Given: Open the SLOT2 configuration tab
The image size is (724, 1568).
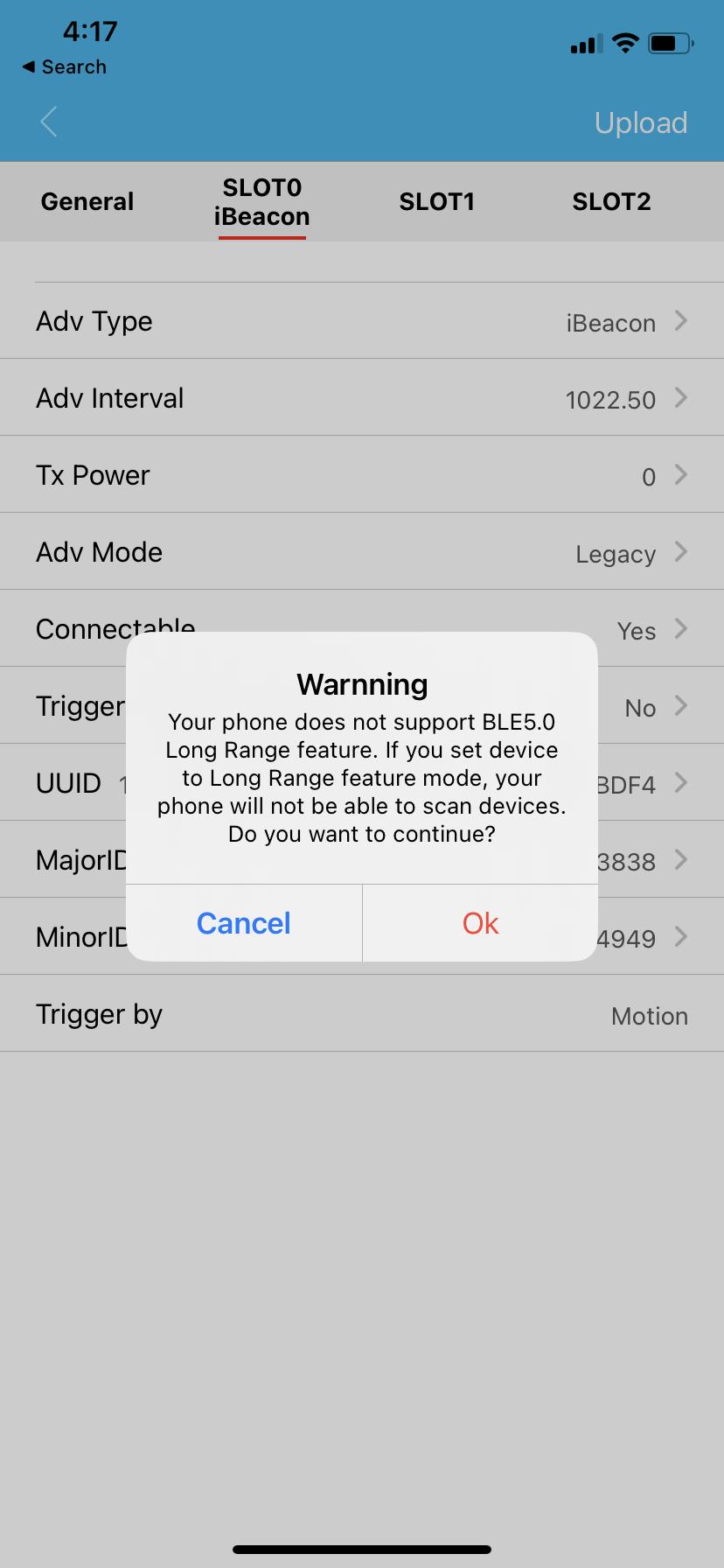Looking at the screenshot, I should point(612,201).
